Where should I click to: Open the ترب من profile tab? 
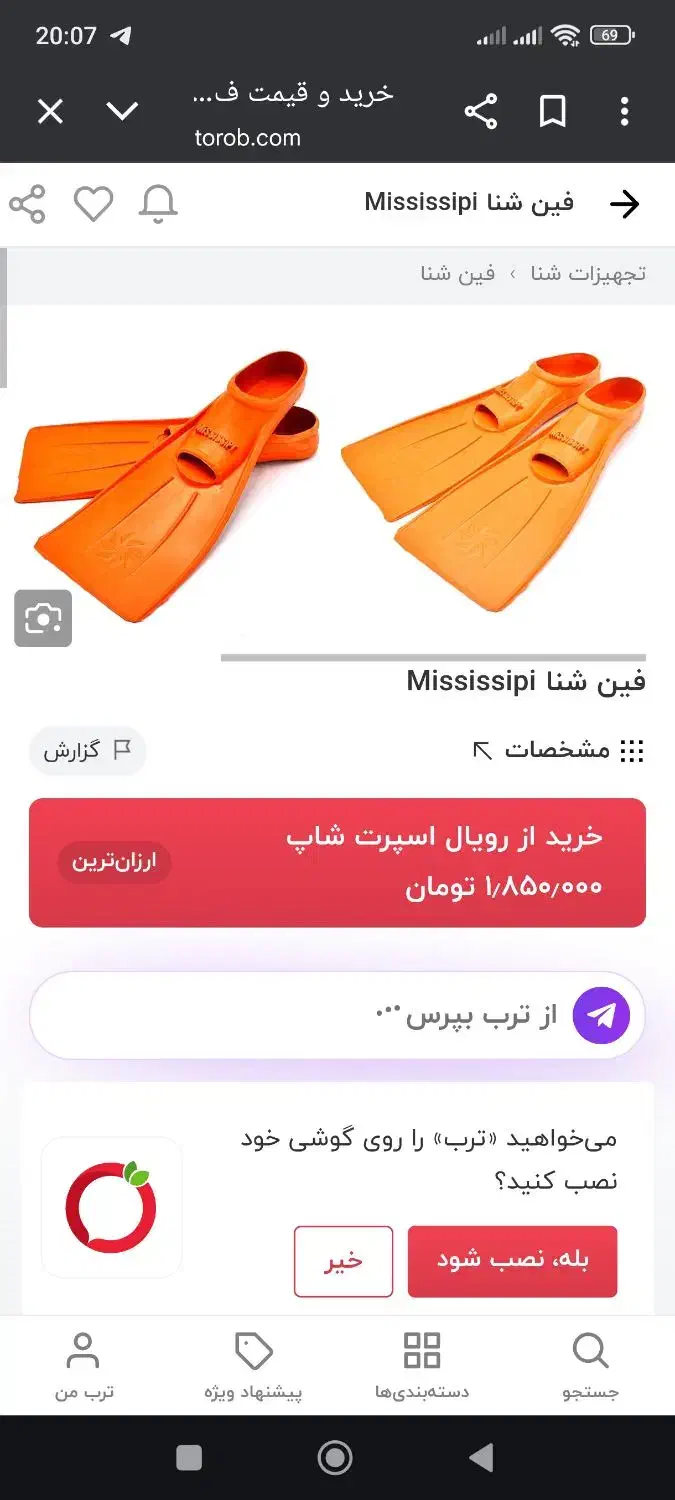(83, 1365)
